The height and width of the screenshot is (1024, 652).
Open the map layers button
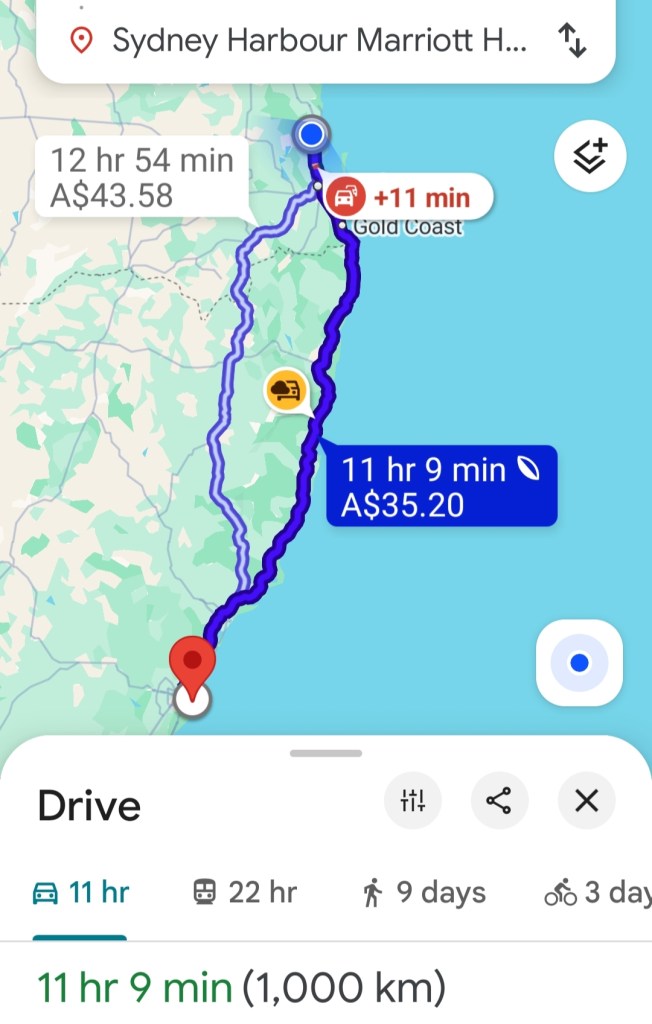pos(590,156)
